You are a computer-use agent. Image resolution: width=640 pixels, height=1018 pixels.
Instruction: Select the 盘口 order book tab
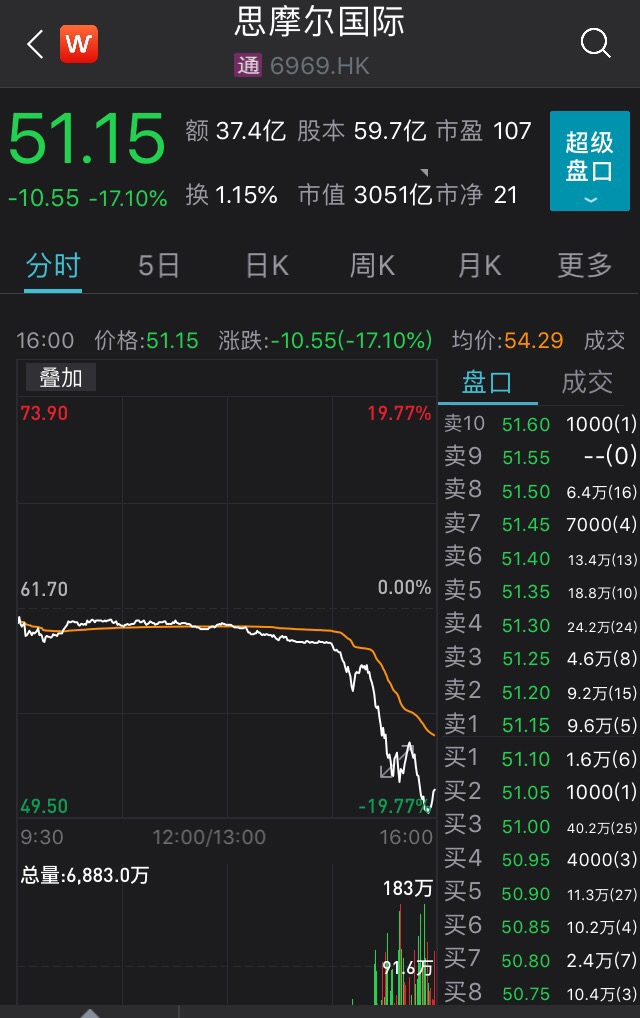click(487, 381)
